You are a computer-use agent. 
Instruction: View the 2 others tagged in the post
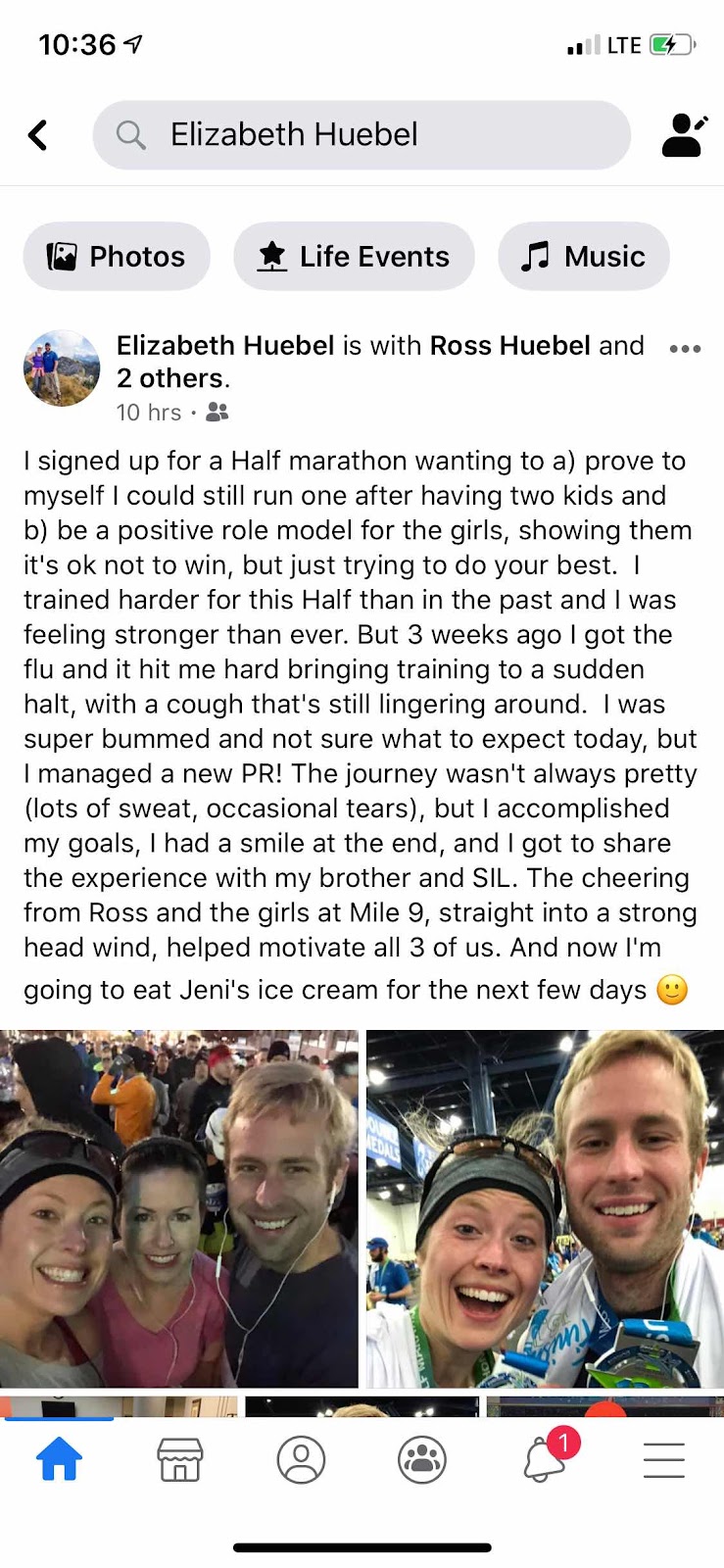point(170,378)
